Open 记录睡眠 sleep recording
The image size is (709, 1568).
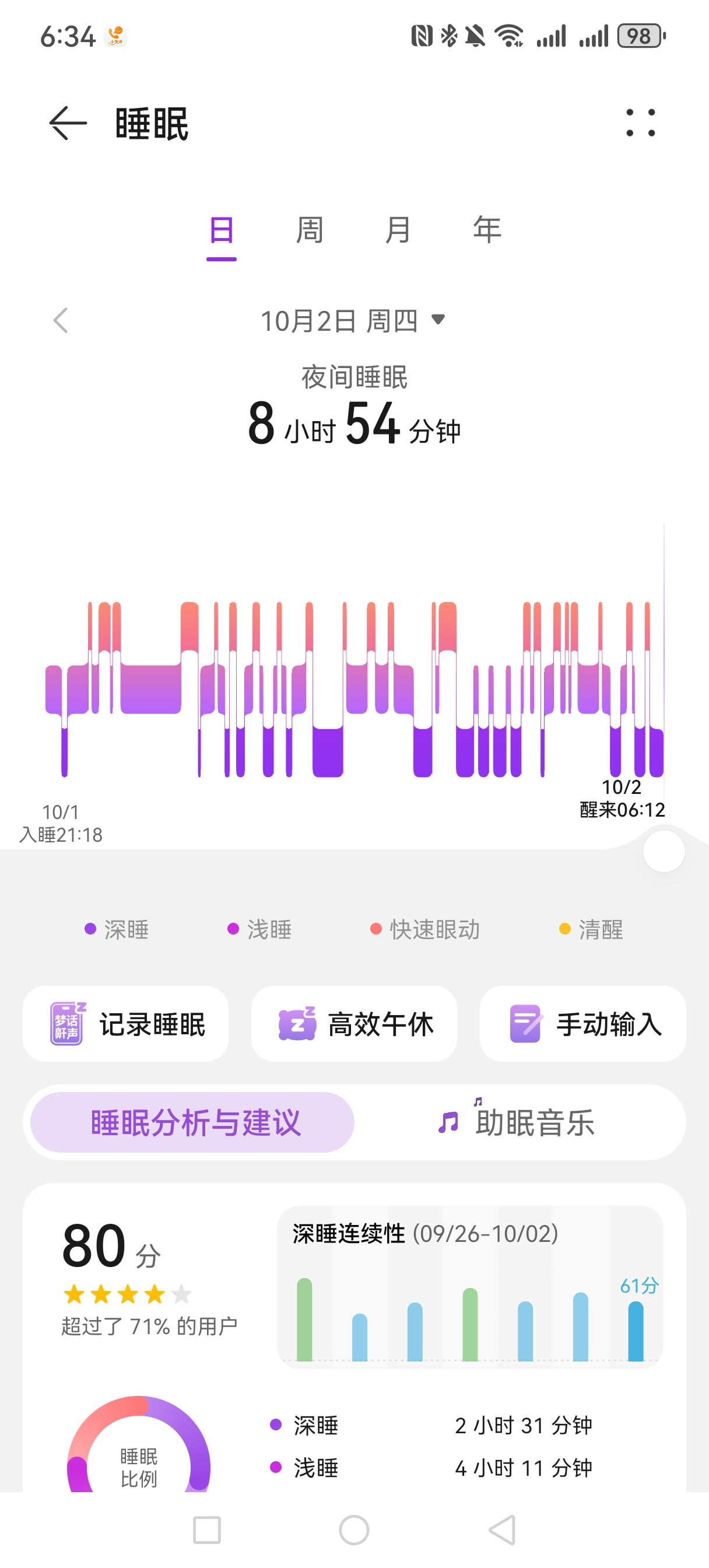pyautogui.click(x=126, y=1024)
